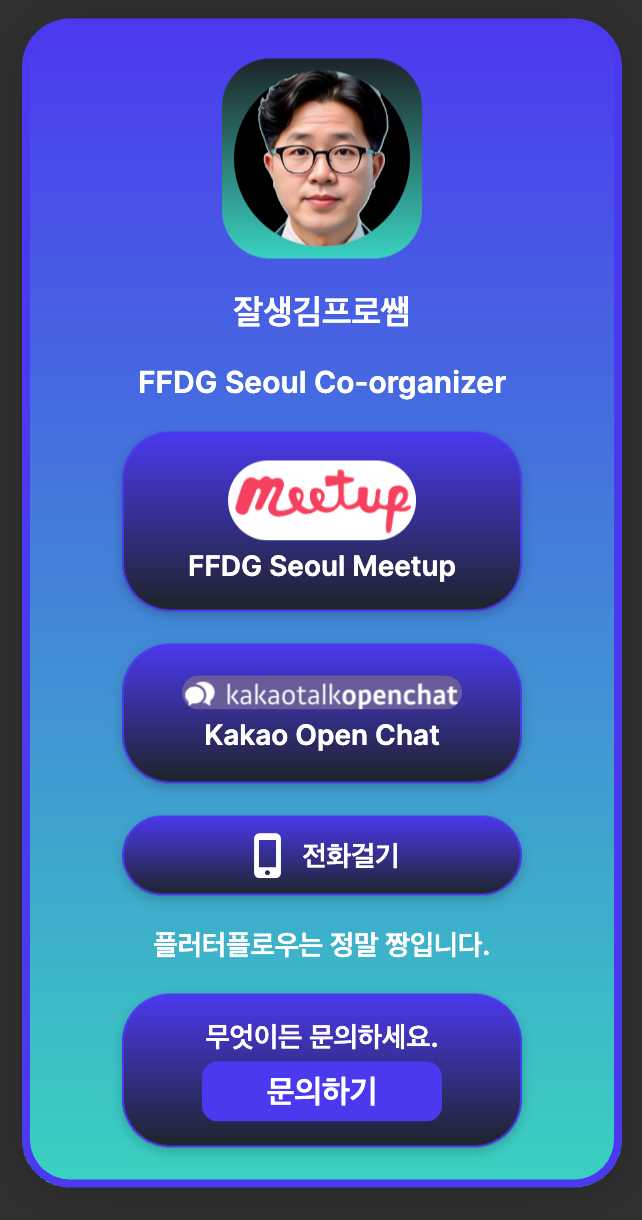Open the FFDG Seoul Meetup card
The height and width of the screenshot is (1220, 642).
tap(322, 521)
